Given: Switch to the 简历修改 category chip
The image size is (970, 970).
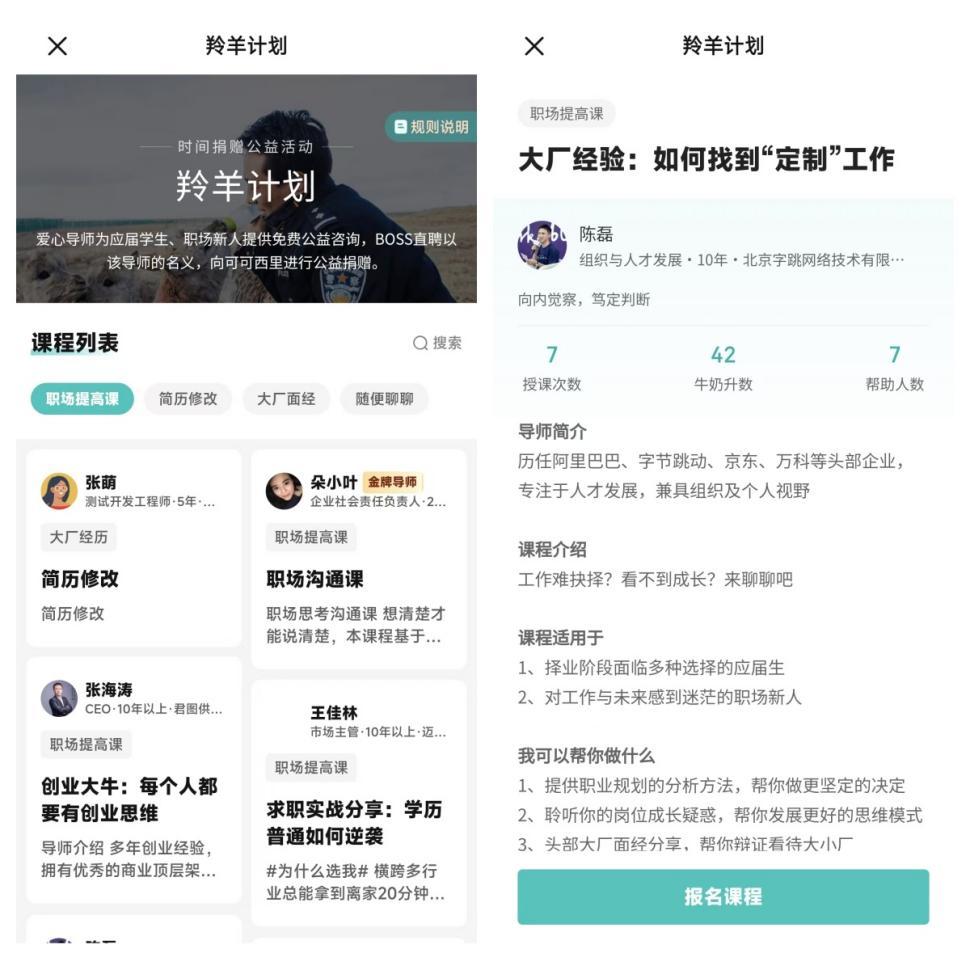Looking at the screenshot, I should (x=188, y=399).
